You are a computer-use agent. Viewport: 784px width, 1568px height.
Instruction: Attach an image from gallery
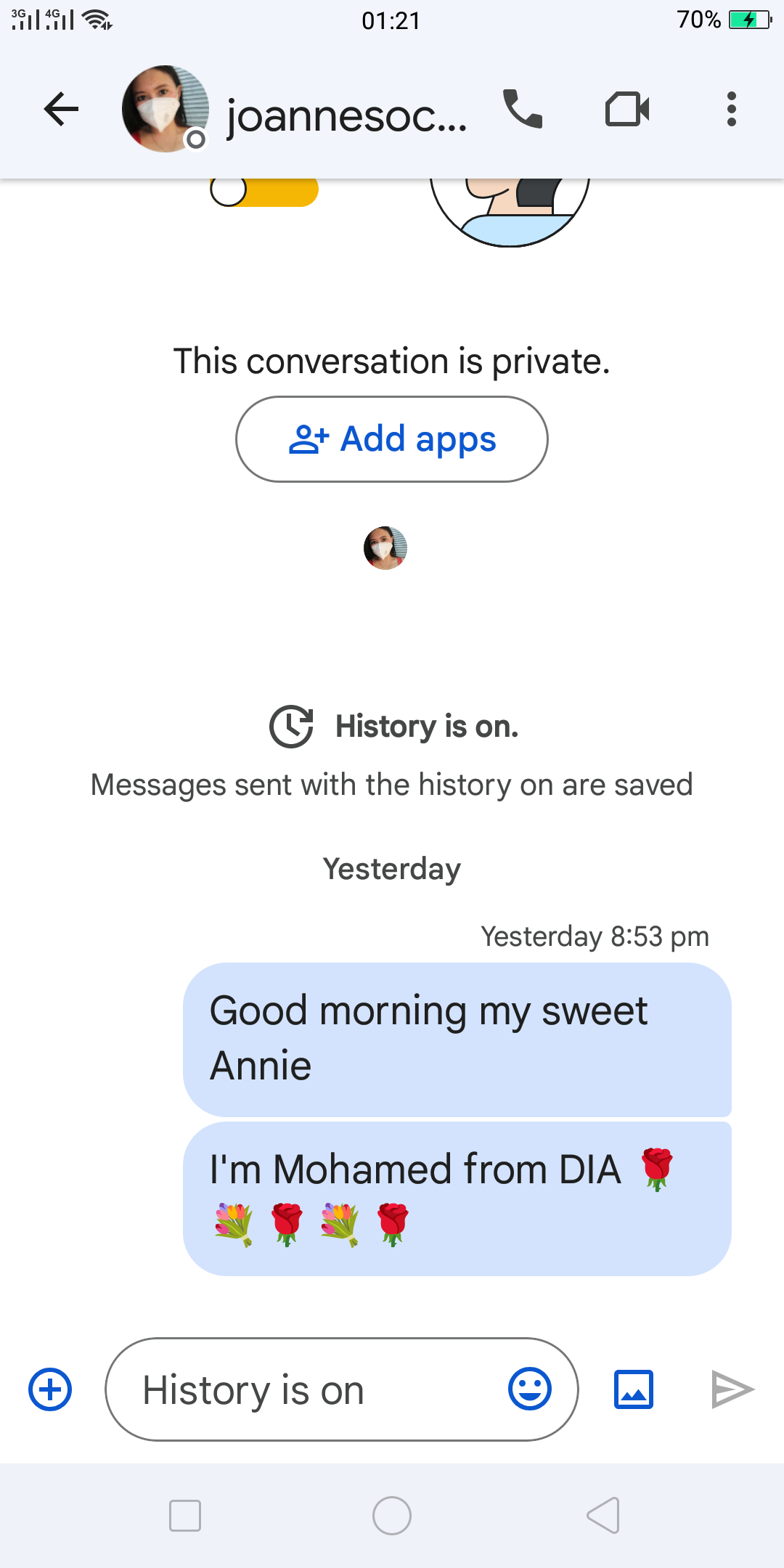pyautogui.click(x=634, y=1389)
